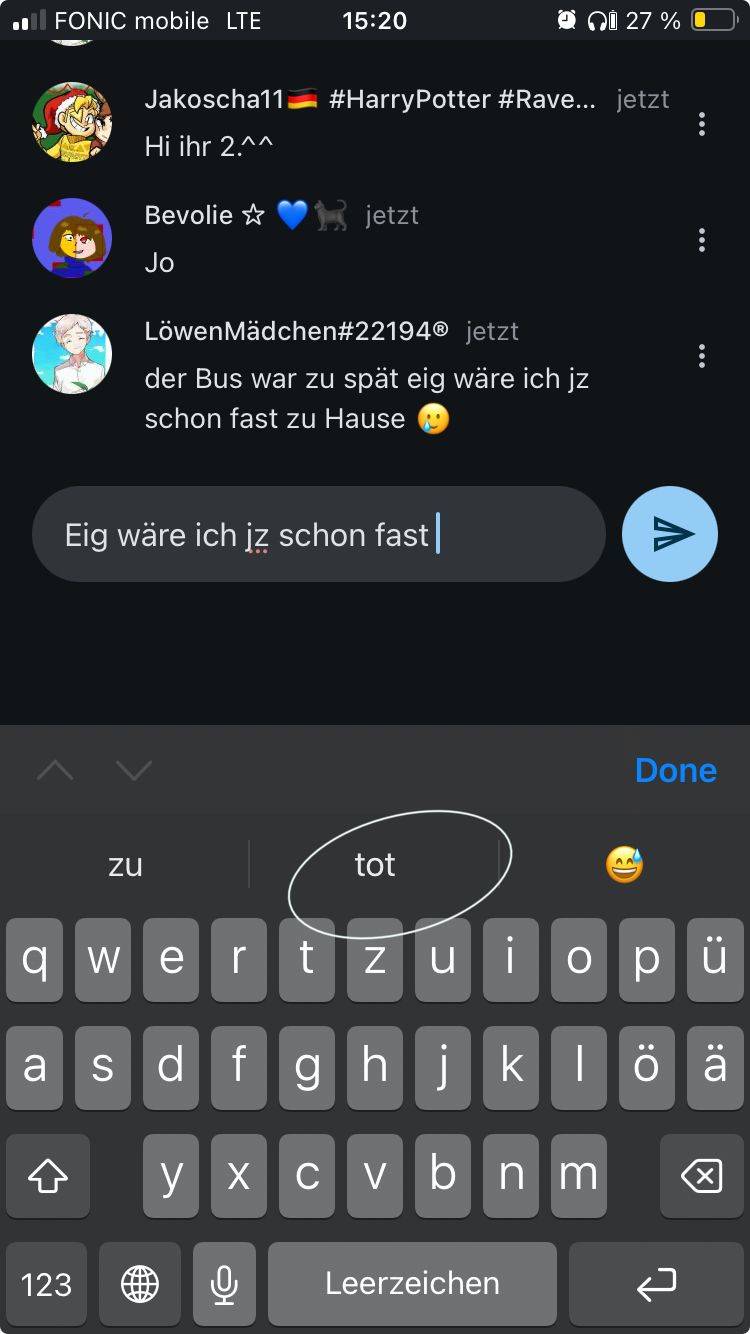750x1334 pixels.
Task: Tap the Leerzeichen space bar
Action: [x=412, y=1284]
